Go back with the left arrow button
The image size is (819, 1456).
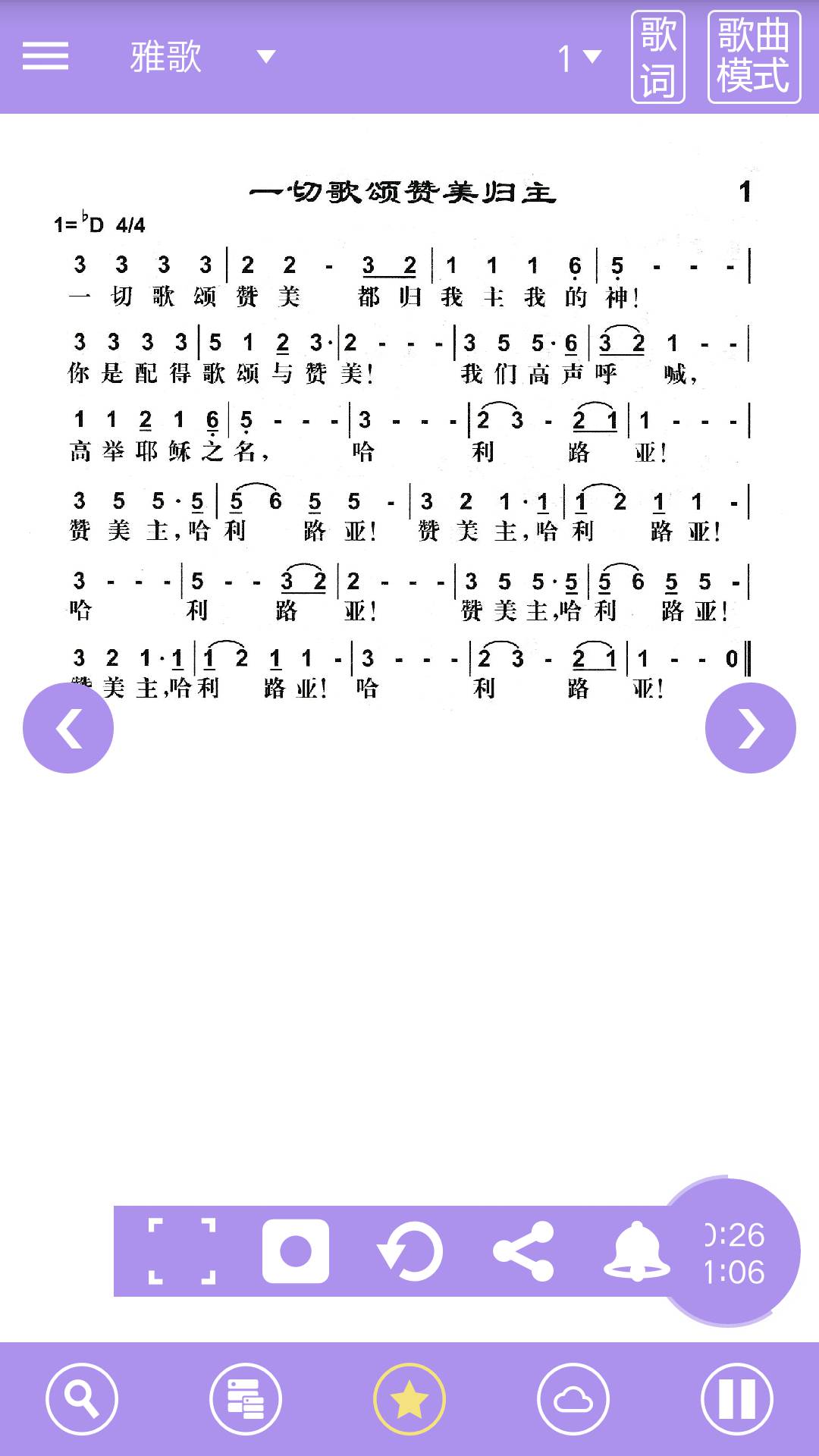pyautogui.click(x=69, y=726)
